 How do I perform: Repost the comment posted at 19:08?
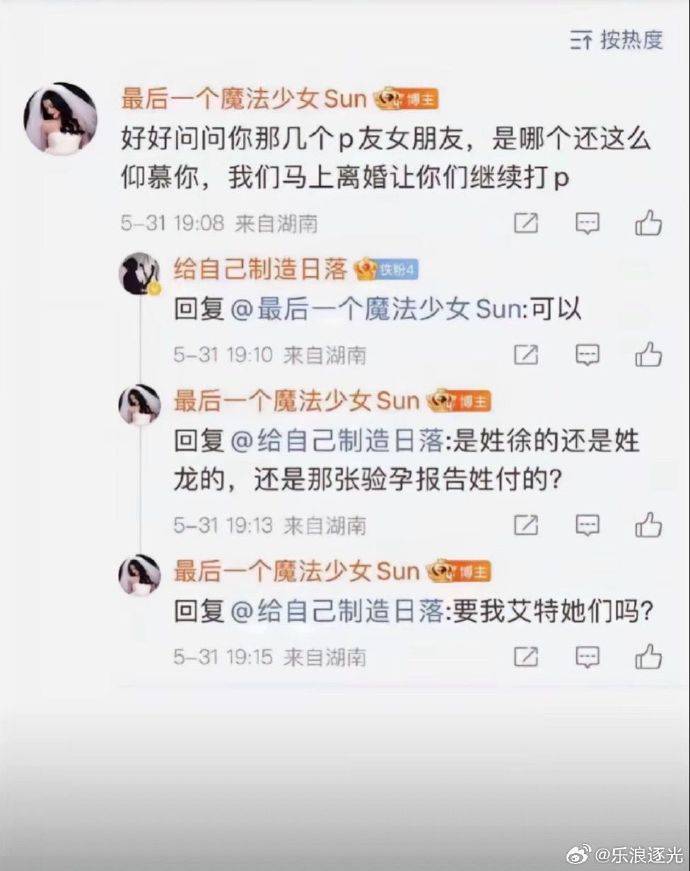tap(526, 223)
